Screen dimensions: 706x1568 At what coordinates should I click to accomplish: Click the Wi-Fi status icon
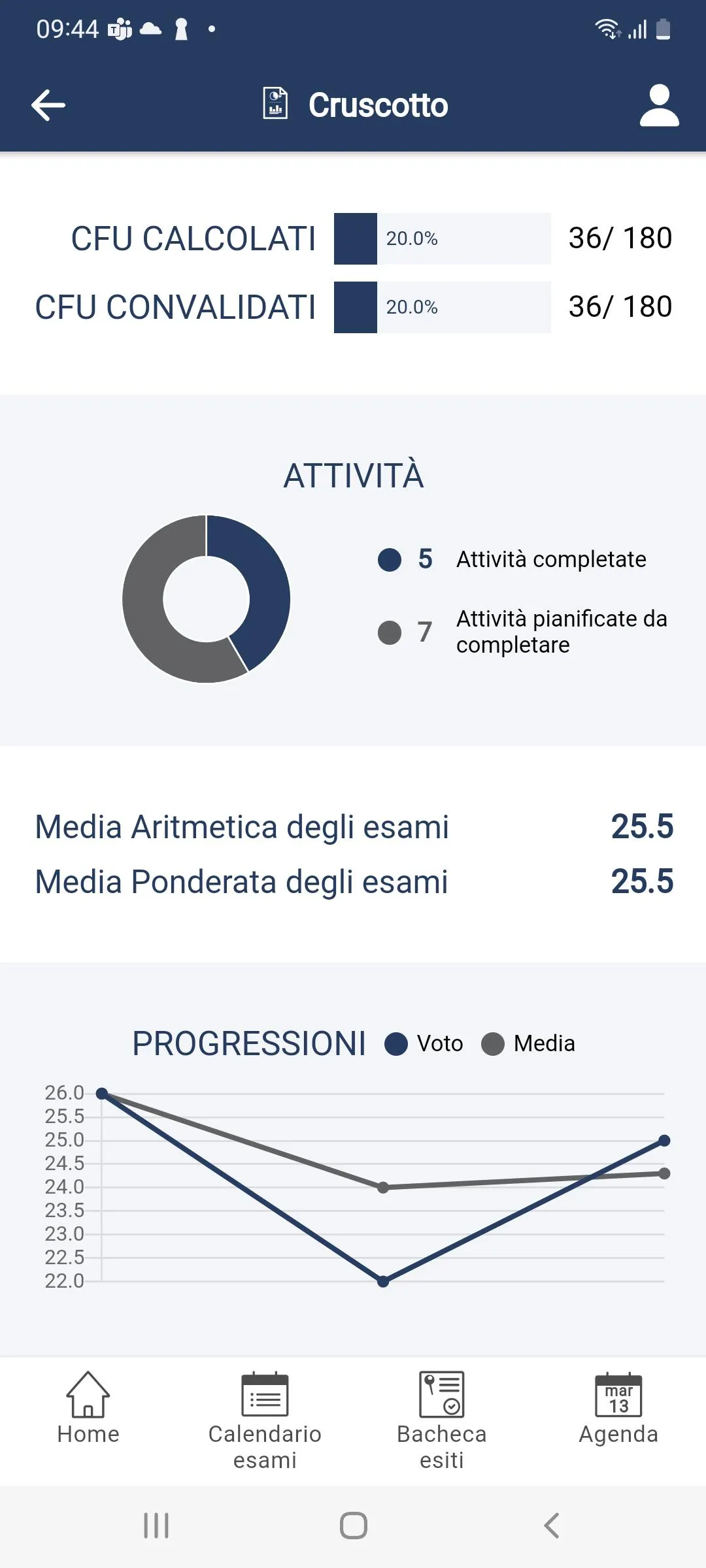(x=607, y=27)
